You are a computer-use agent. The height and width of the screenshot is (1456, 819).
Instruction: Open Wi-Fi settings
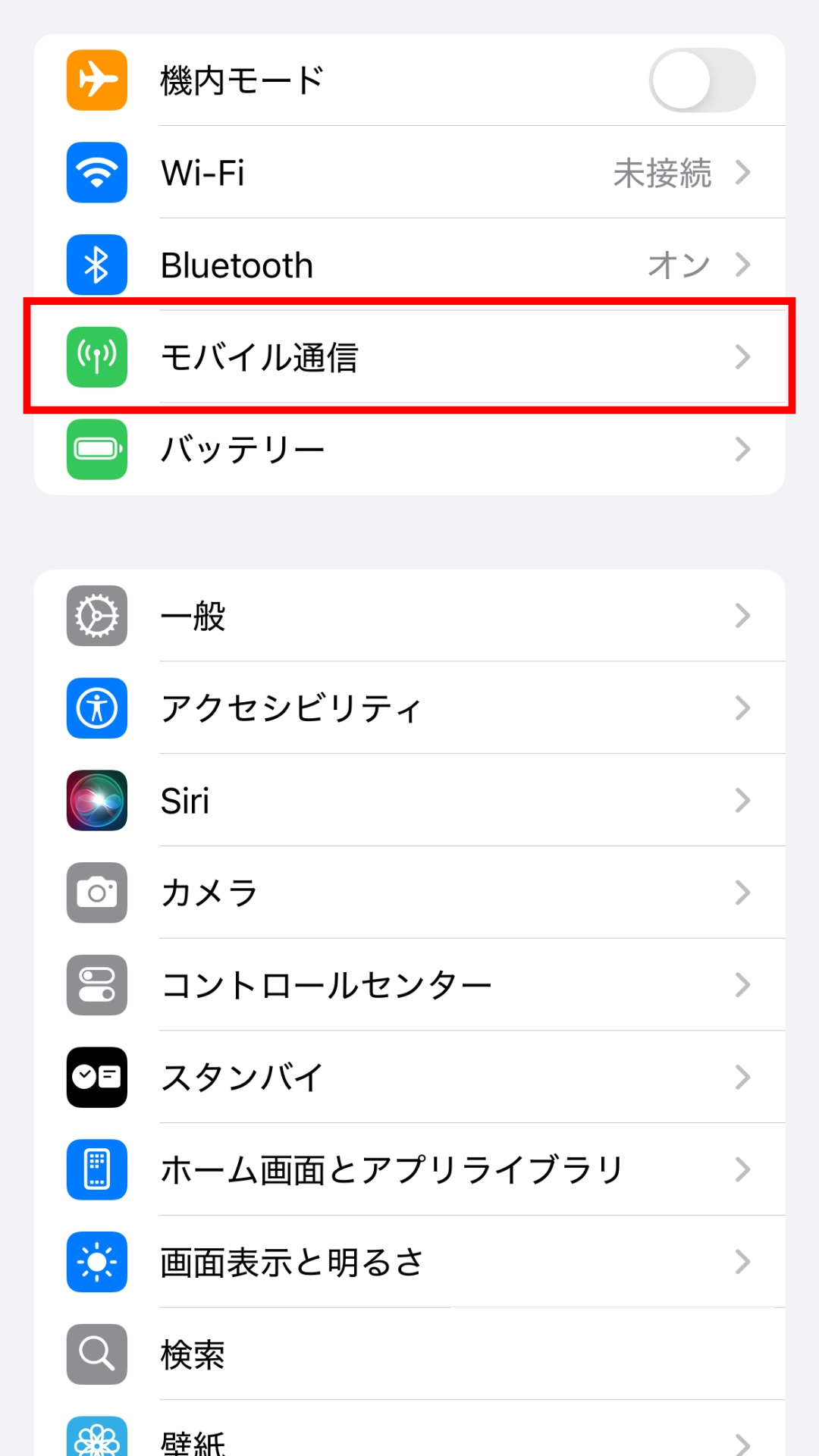pos(409,173)
